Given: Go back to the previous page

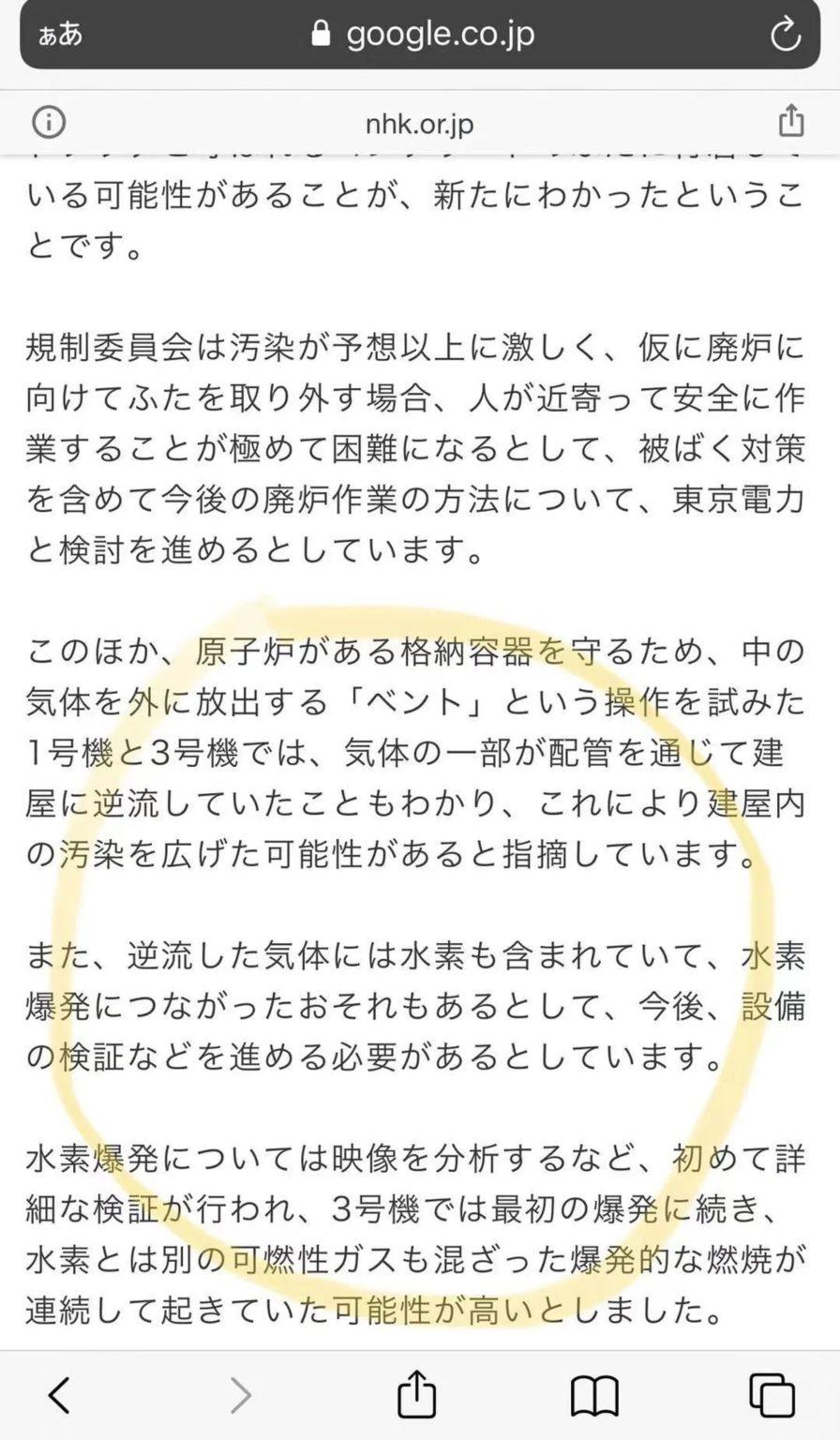Looking at the screenshot, I should point(59,1395).
